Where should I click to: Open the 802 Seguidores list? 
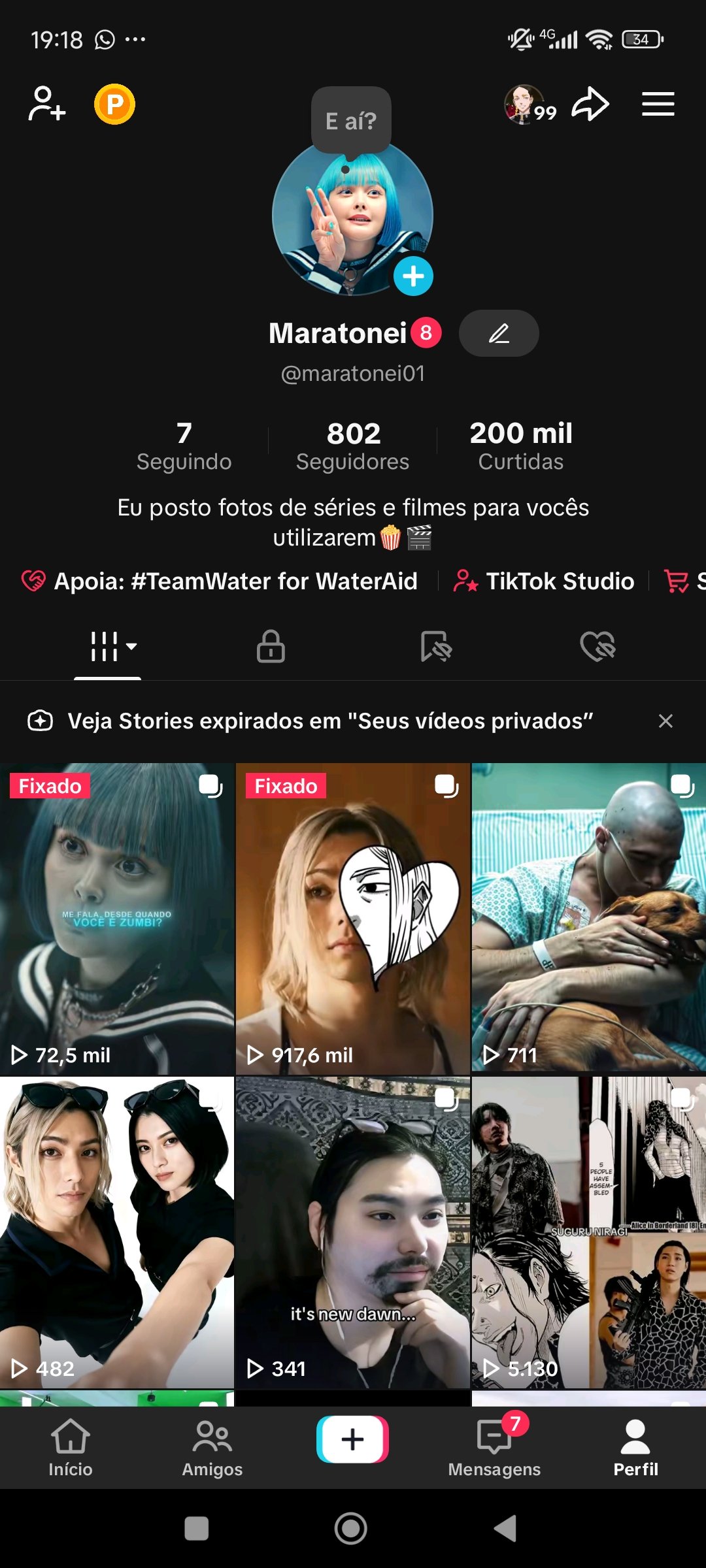[x=352, y=446]
